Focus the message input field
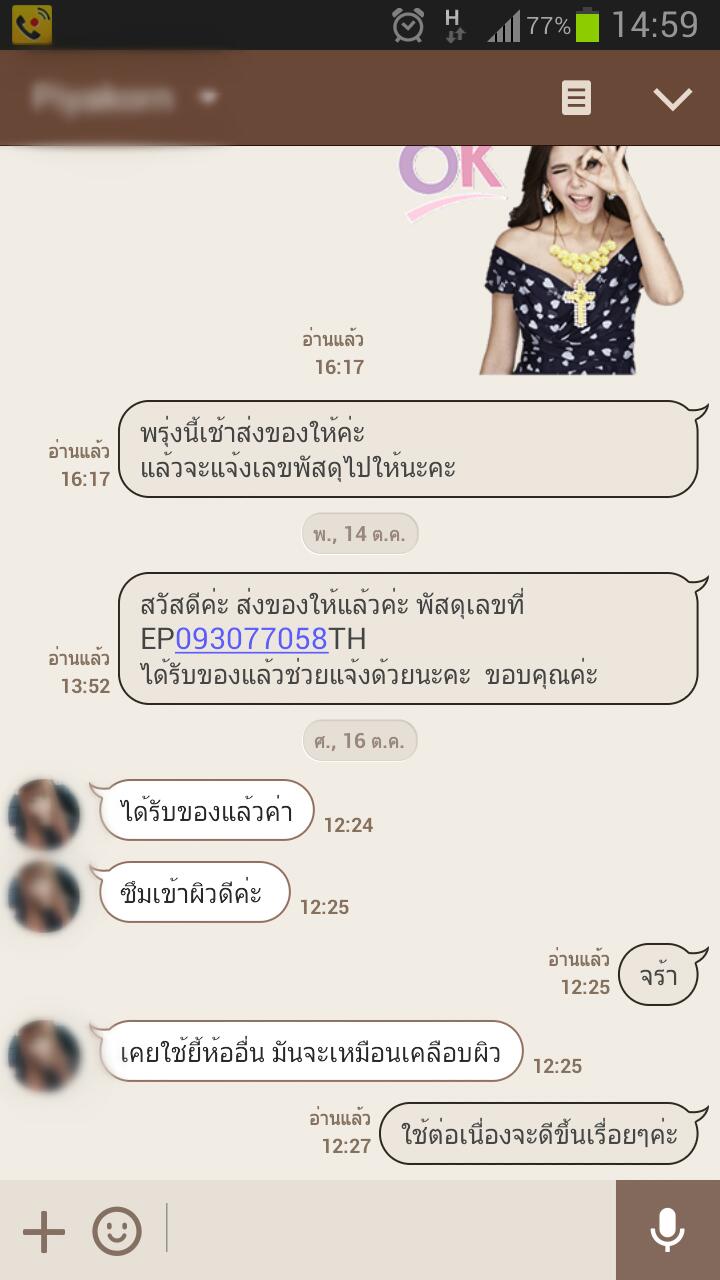720x1280 pixels. point(390,1230)
